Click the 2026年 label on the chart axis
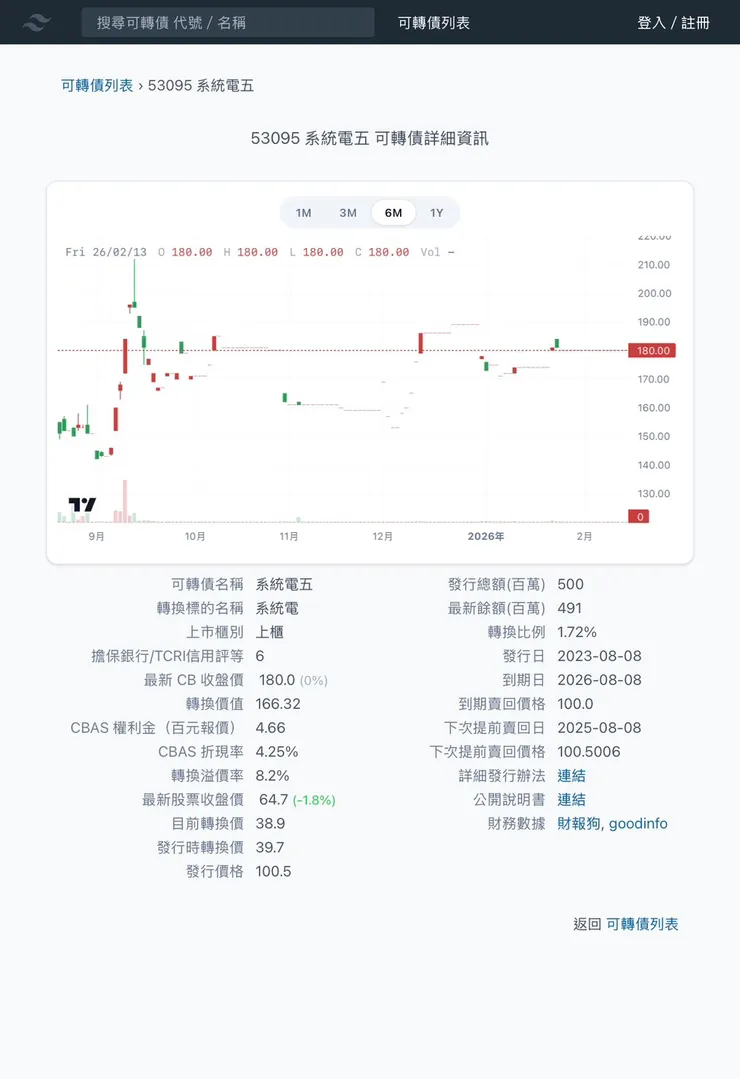740x1079 pixels. click(485, 537)
